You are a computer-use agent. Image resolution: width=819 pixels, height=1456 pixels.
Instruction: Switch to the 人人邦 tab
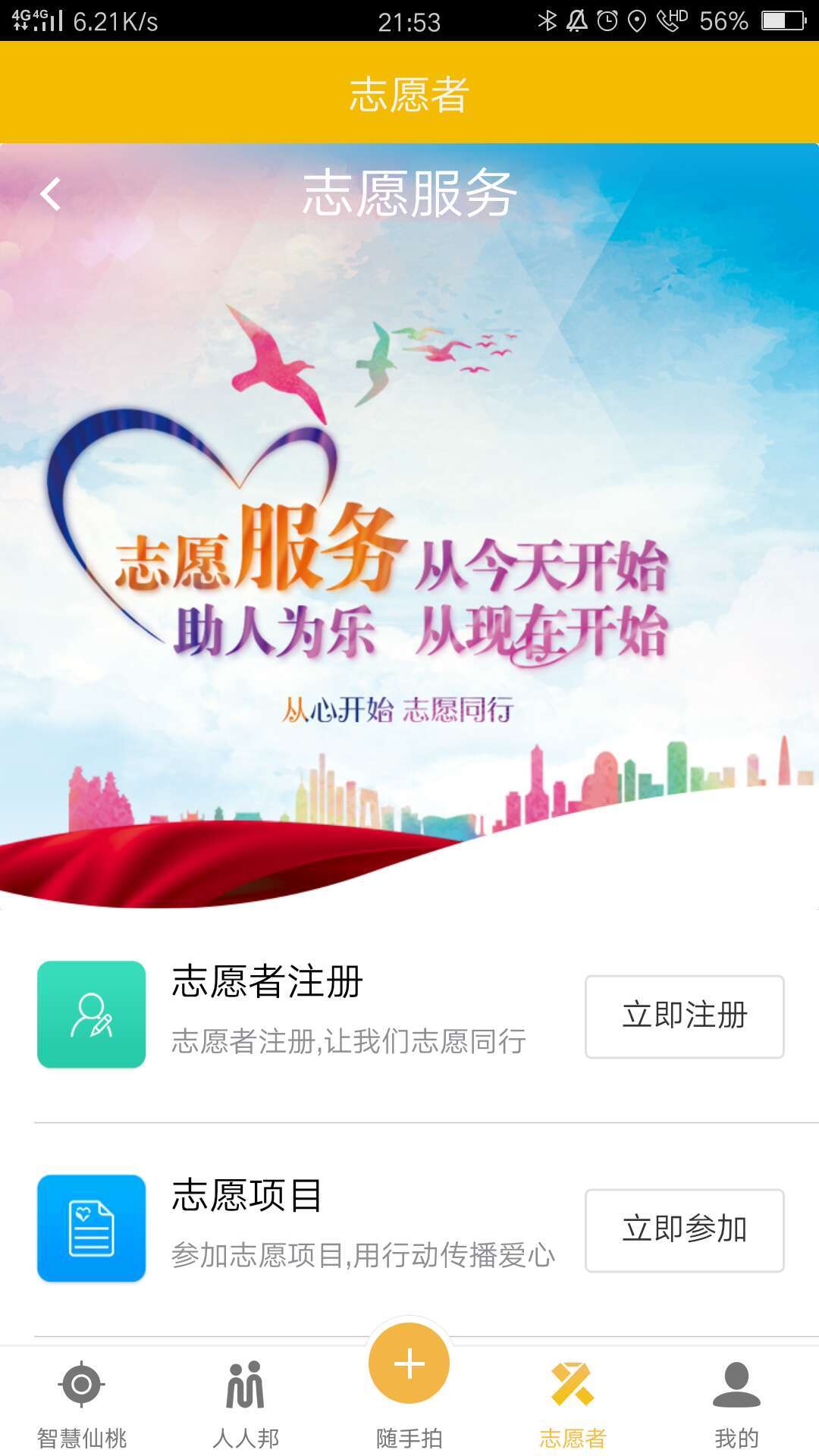coord(246,1403)
